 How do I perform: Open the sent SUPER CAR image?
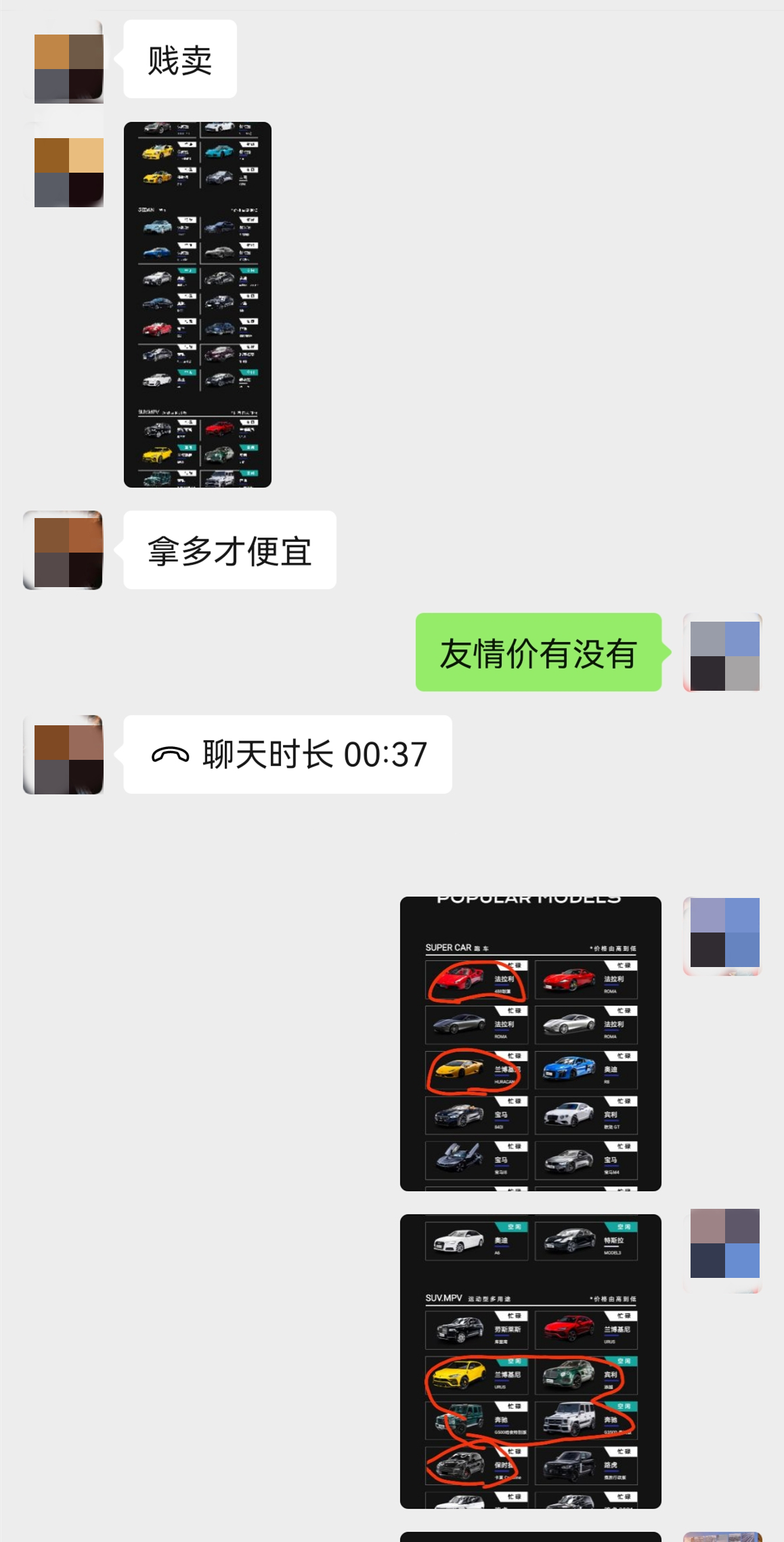(x=530, y=1043)
